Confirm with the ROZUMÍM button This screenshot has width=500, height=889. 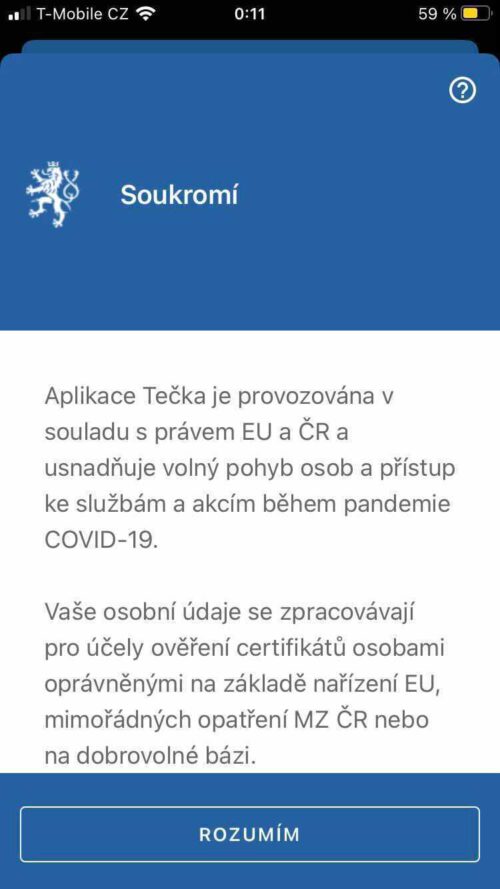tap(249, 834)
